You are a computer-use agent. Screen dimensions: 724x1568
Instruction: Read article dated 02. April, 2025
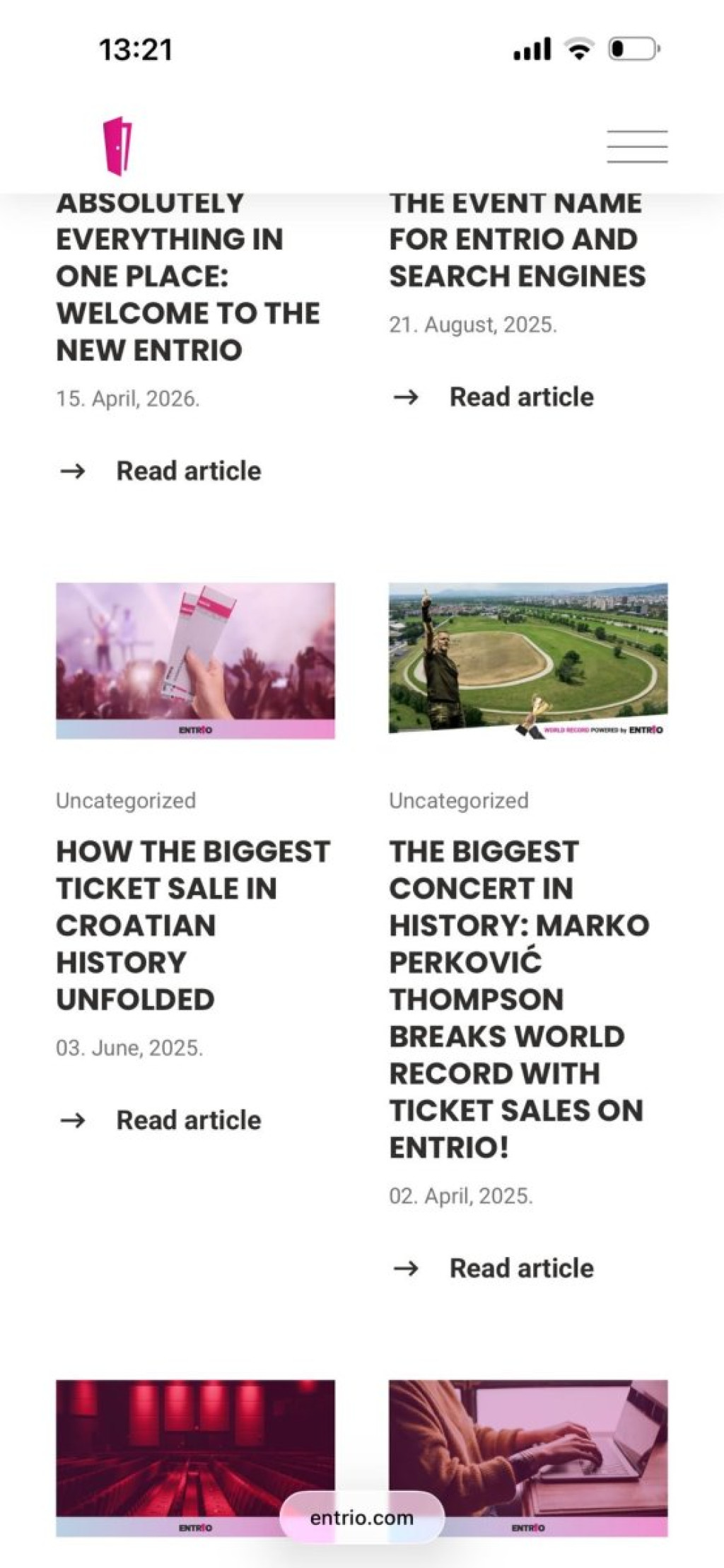[521, 1268]
